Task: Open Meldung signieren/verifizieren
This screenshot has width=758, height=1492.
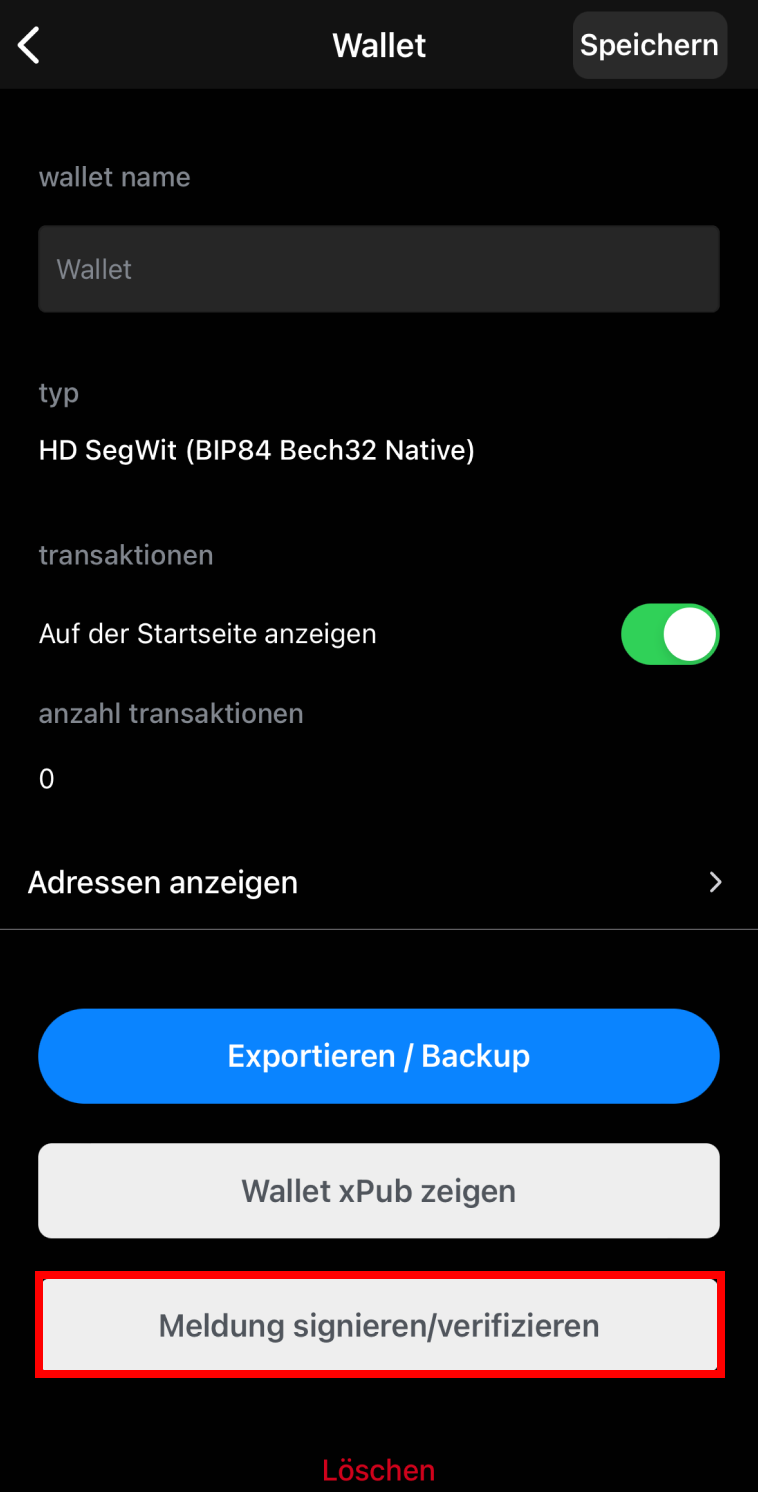Action: point(378,1325)
